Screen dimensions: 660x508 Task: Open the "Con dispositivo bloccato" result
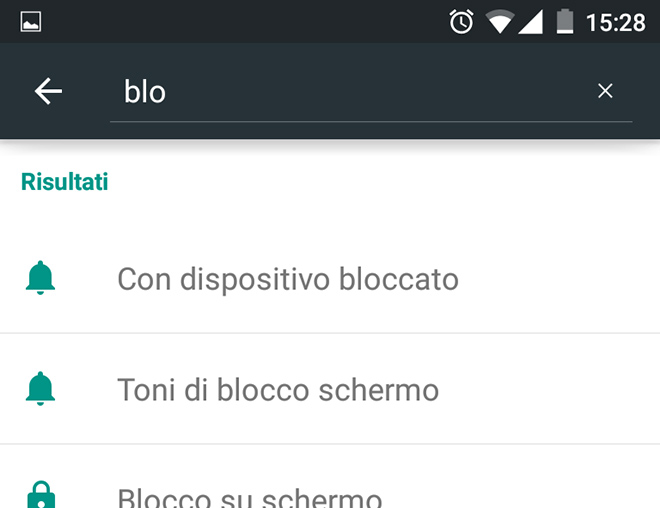288,279
